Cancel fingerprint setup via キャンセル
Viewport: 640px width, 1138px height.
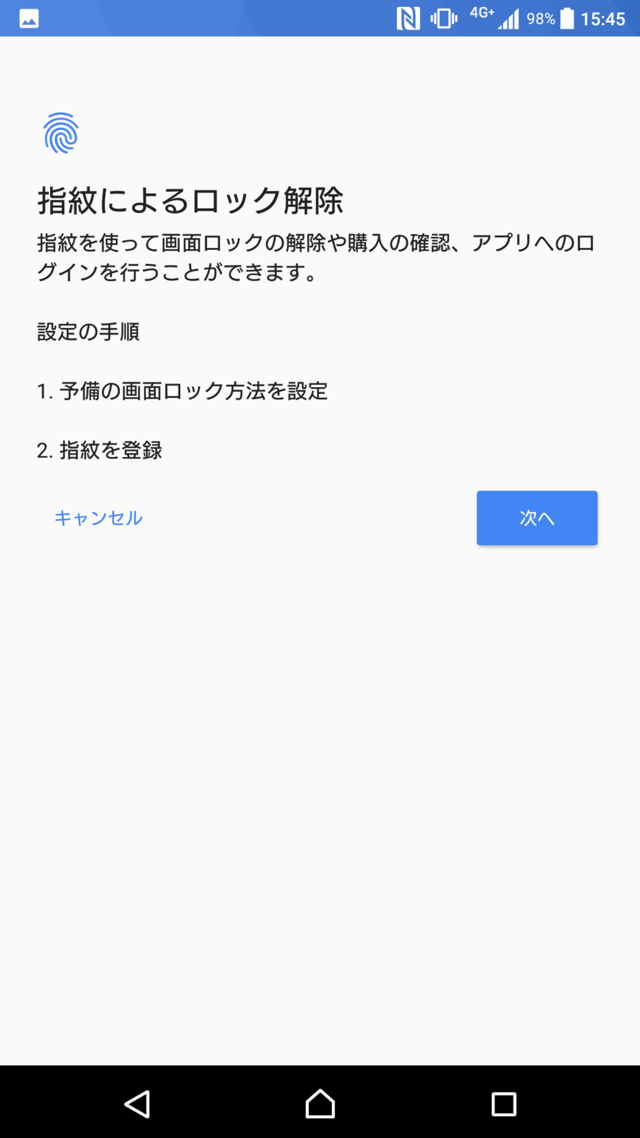[x=99, y=517]
